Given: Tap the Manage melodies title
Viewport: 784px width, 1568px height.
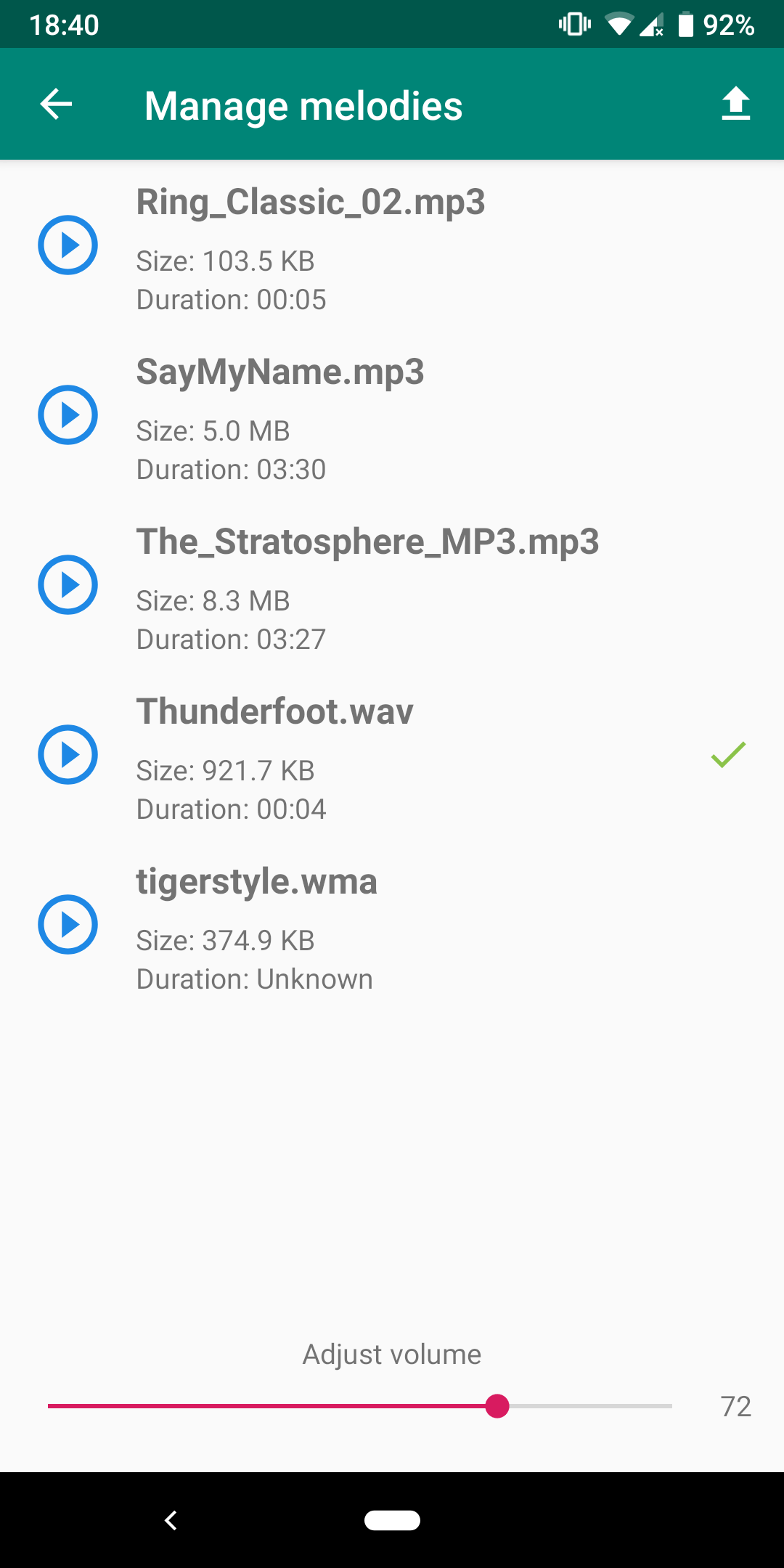Looking at the screenshot, I should click(x=304, y=104).
